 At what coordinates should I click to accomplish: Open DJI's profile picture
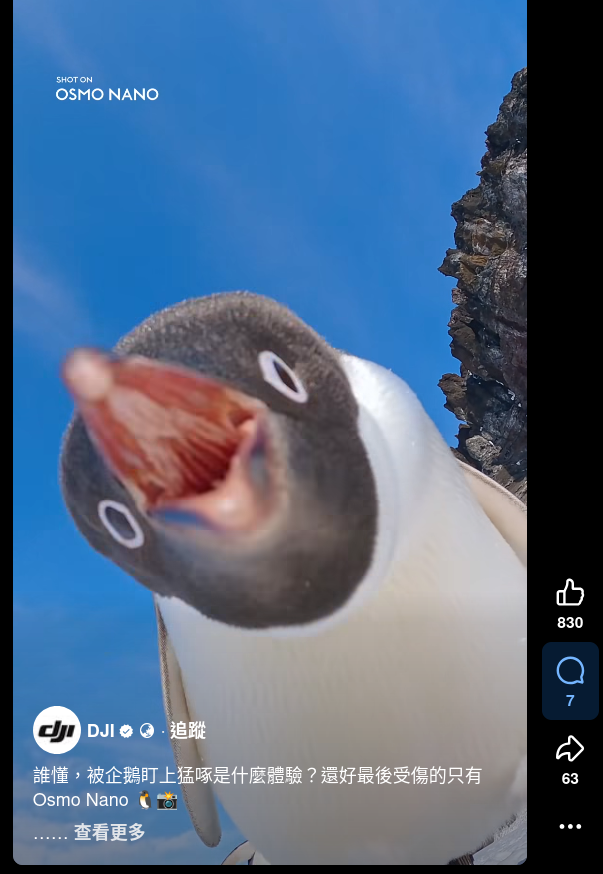(x=57, y=730)
